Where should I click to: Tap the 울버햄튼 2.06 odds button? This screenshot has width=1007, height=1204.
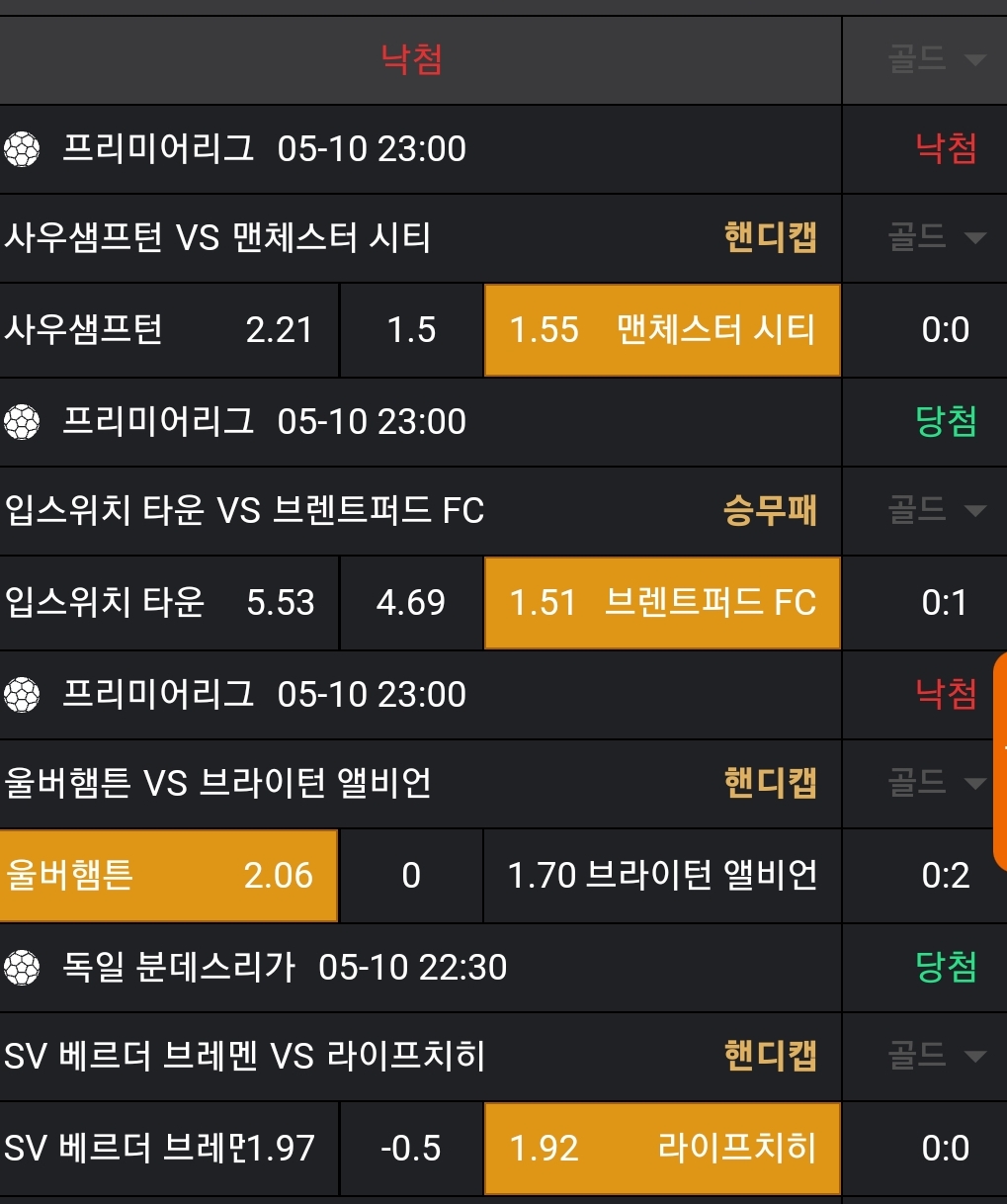pos(168,876)
